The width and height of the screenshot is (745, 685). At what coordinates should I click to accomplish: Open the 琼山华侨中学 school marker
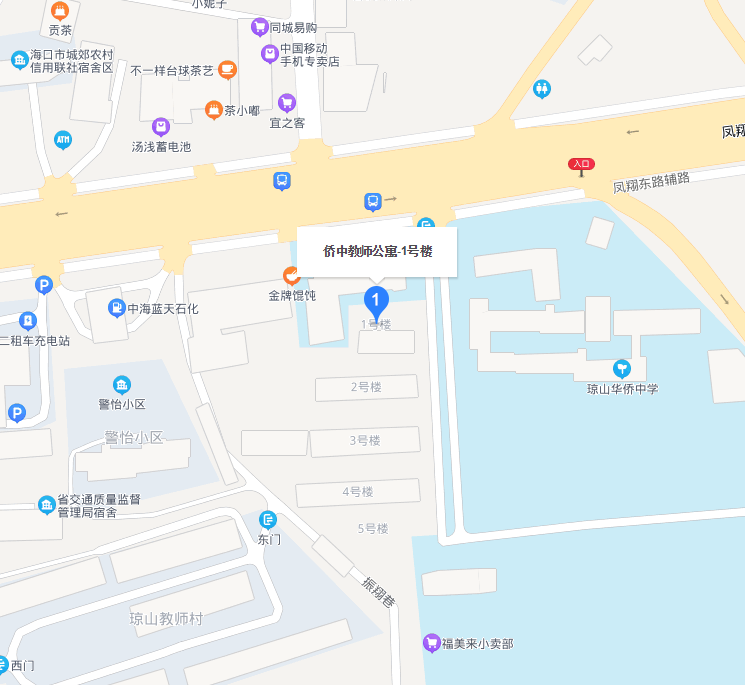(622, 369)
